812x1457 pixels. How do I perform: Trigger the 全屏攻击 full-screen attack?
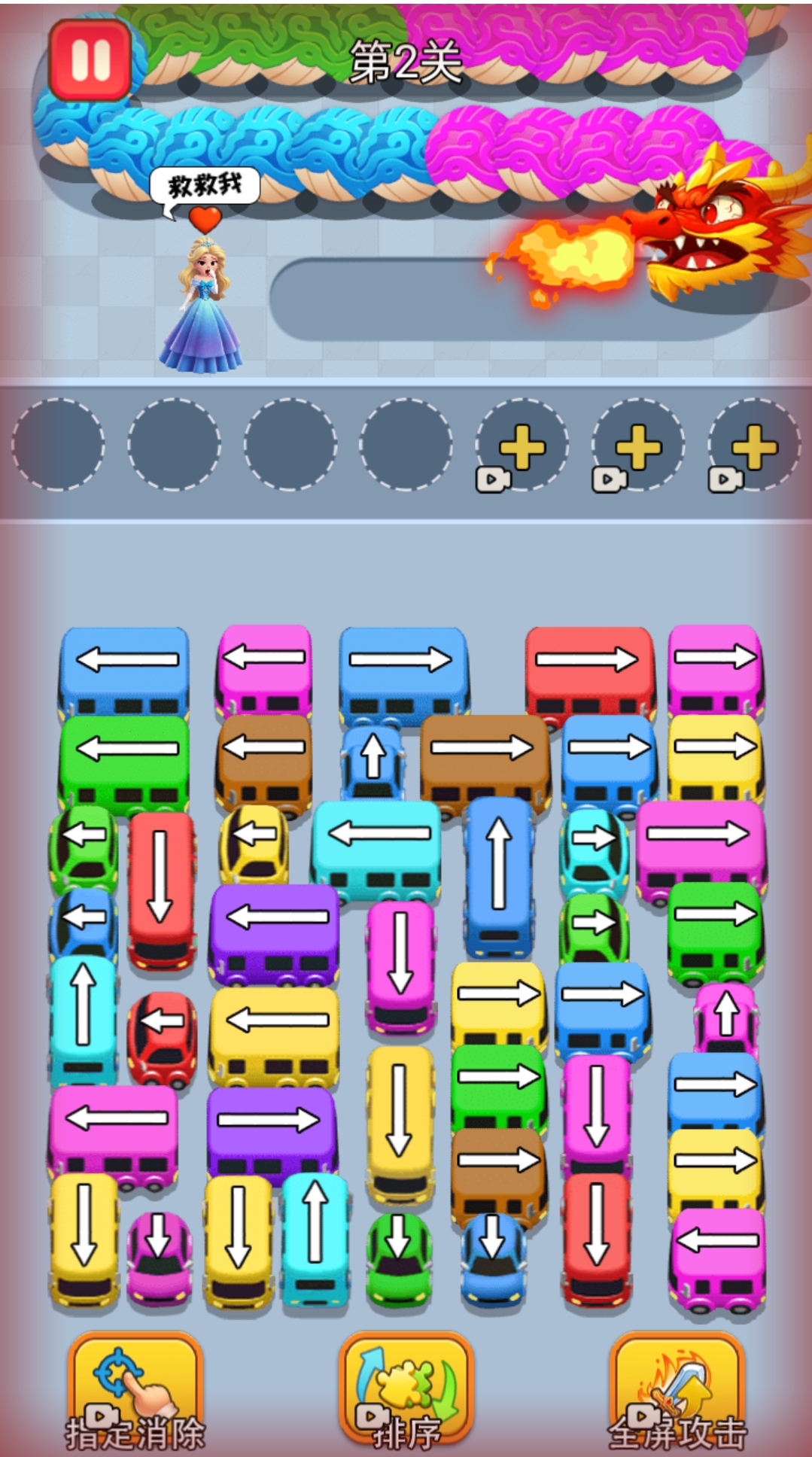pyautogui.click(x=677, y=1391)
